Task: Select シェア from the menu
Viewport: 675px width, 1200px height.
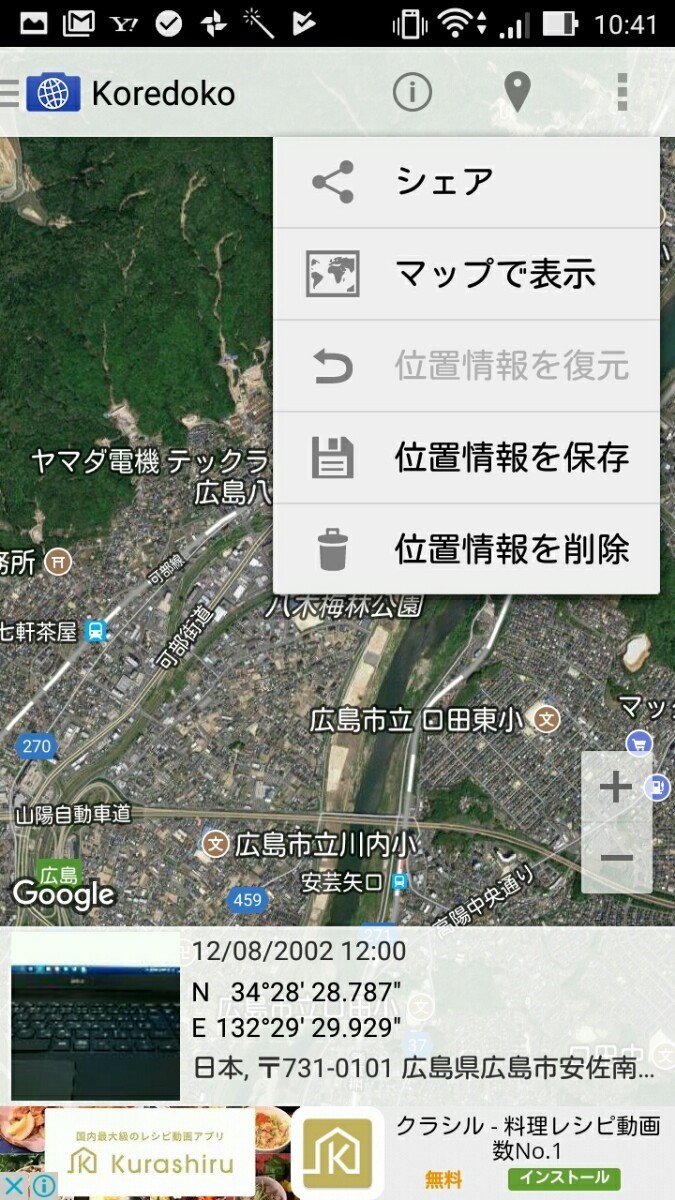Action: [x=465, y=182]
